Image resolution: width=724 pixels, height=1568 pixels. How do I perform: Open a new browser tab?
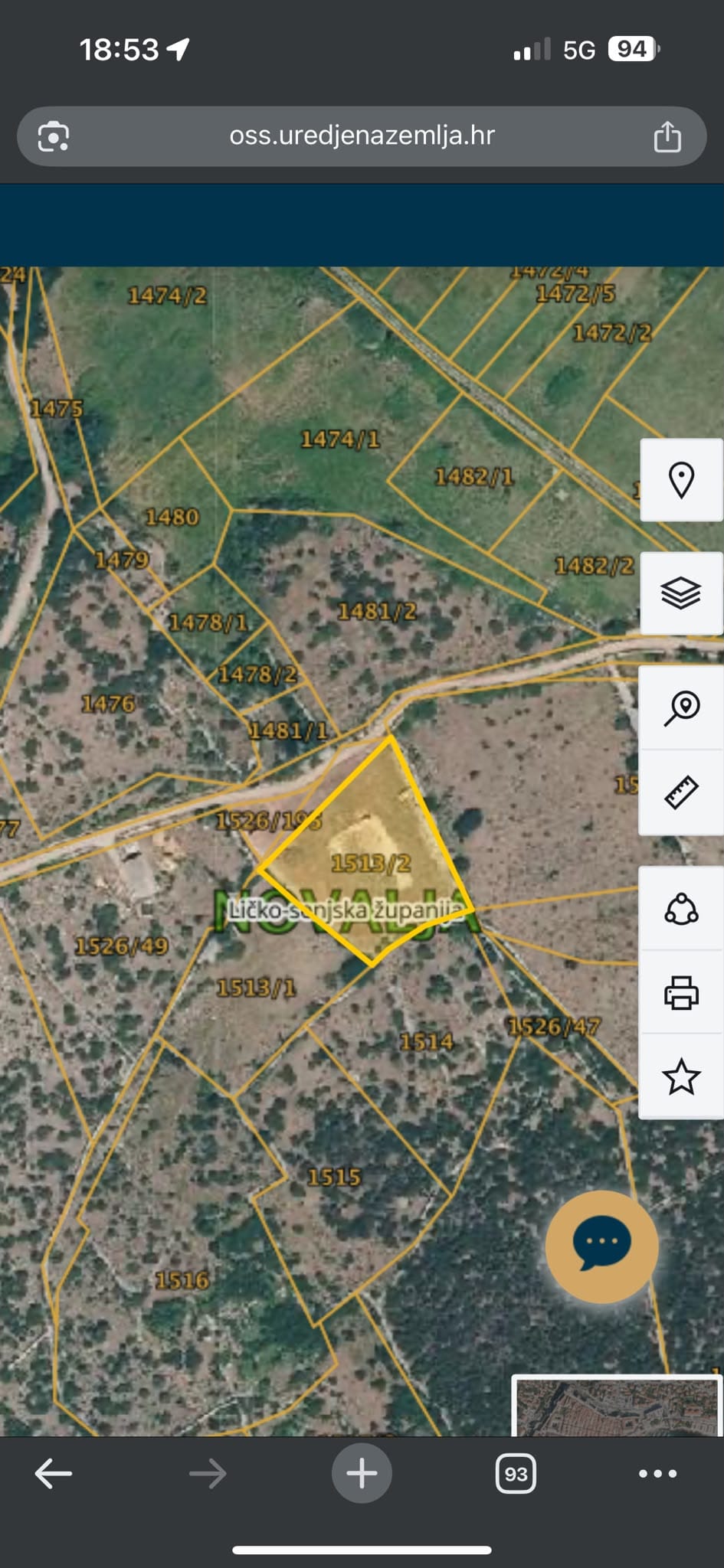362,1473
